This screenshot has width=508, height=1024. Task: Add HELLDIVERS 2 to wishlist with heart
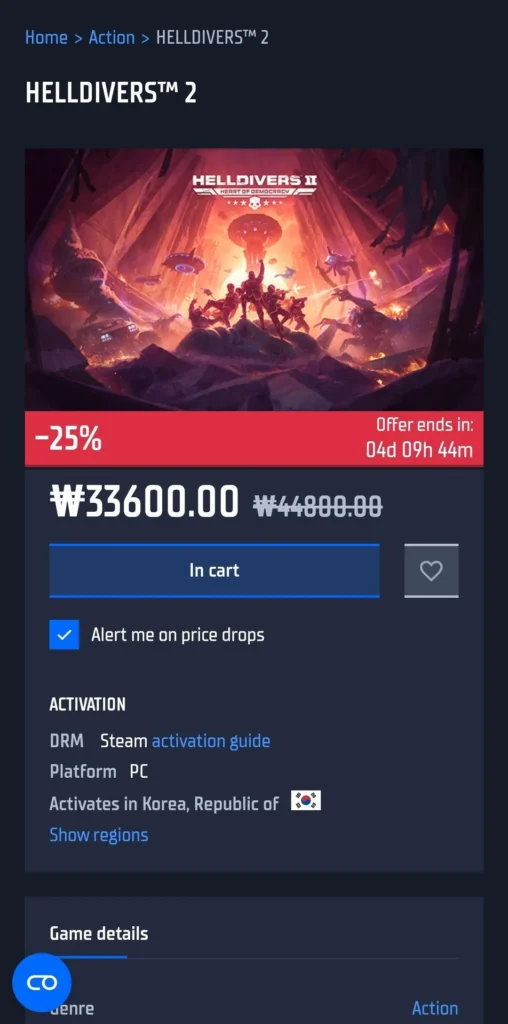[x=431, y=570]
